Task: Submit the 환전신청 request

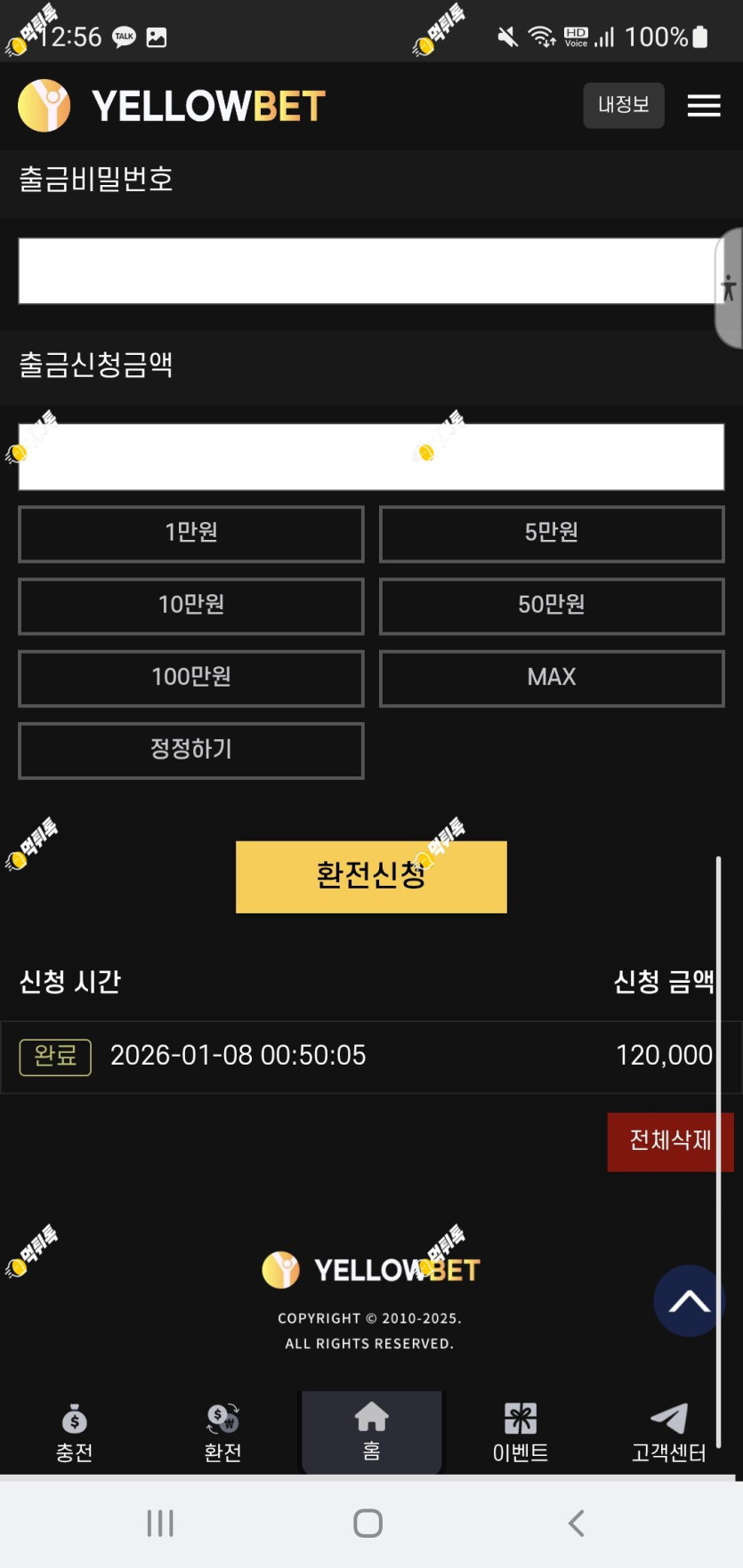Action: [371, 876]
